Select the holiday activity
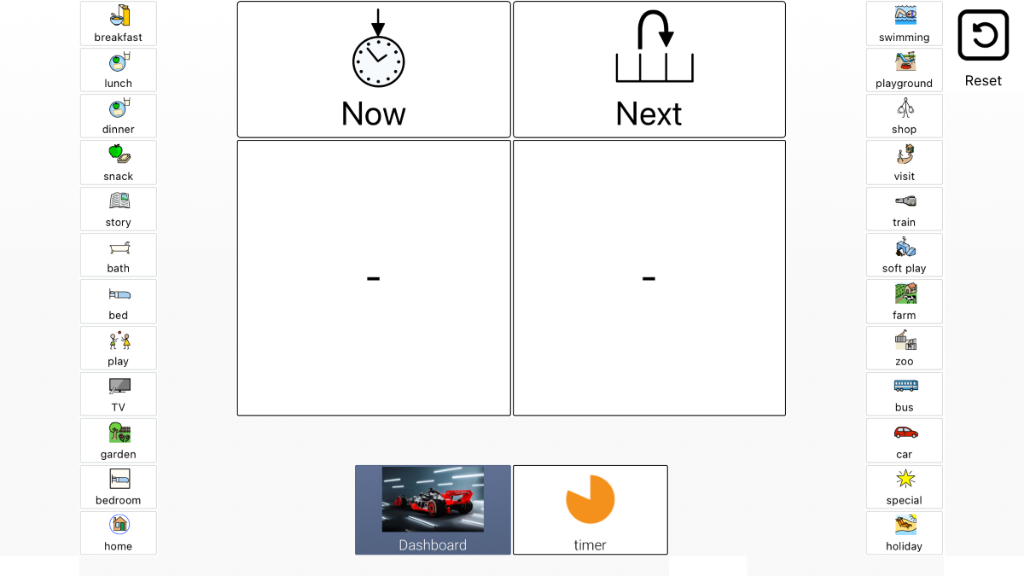The image size is (1024, 576). pos(904,533)
